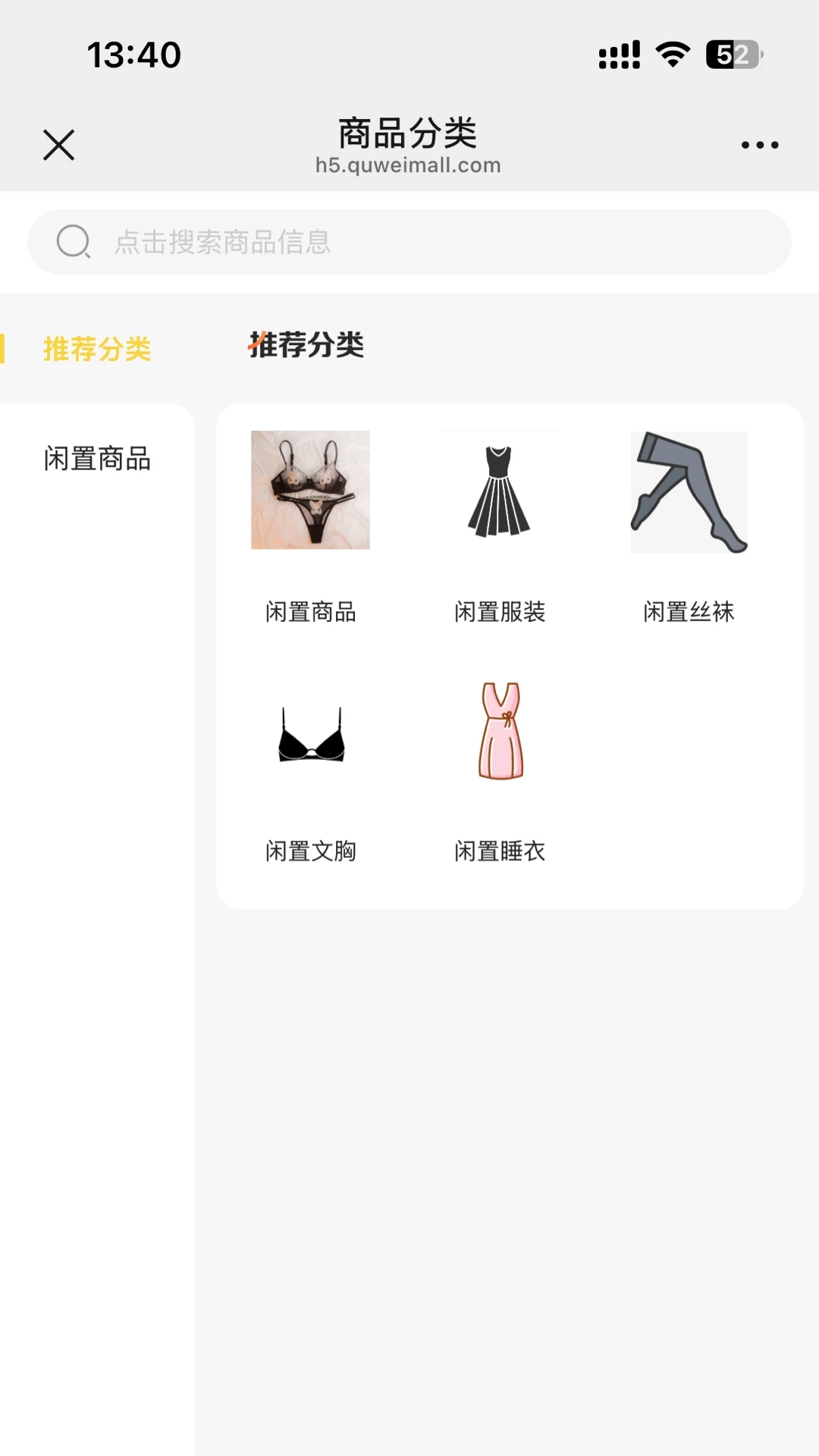Tap the 闲置服装 category label
Screen dimensions: 819x1456
click(x=500, y=611)
